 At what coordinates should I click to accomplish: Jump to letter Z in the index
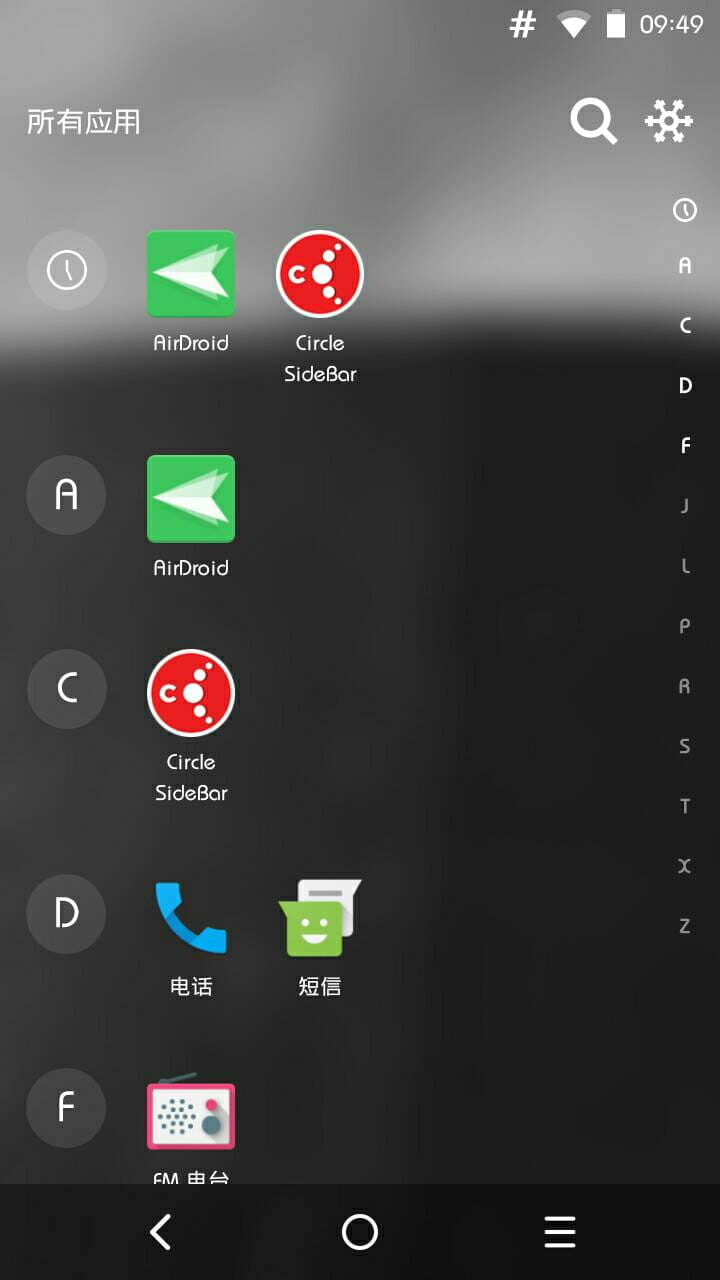coord(685,926)
